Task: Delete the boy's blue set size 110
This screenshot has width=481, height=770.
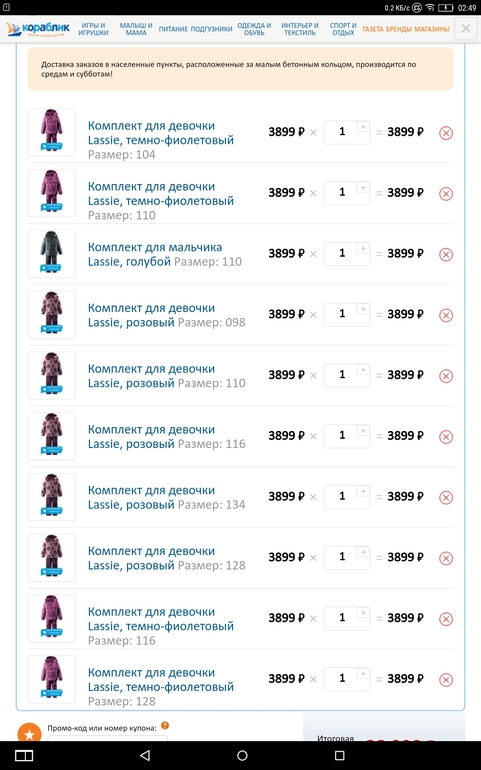Action: point(446,254)
